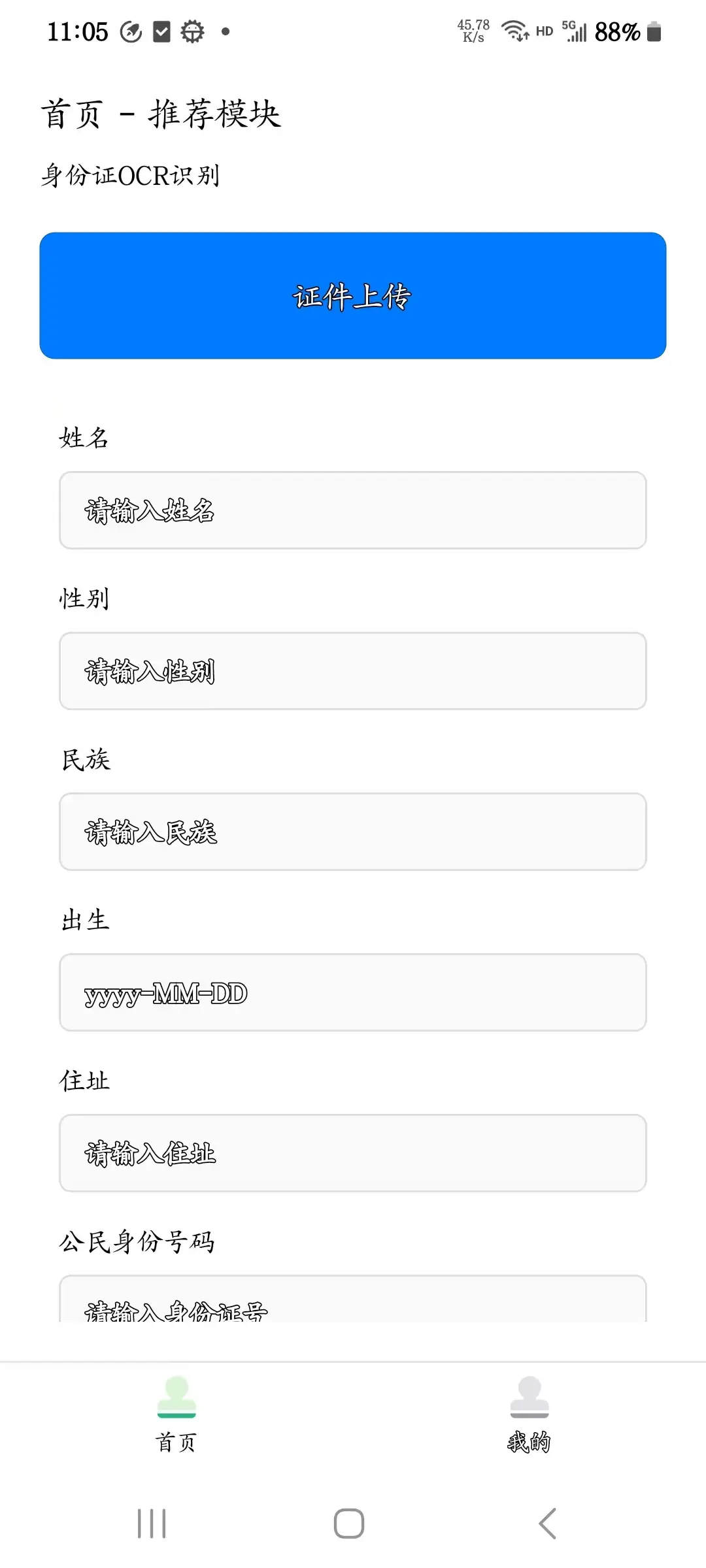Switch to the 我的 tab
Viewport: 706px width, 1568px height.
click(529, 1414)
